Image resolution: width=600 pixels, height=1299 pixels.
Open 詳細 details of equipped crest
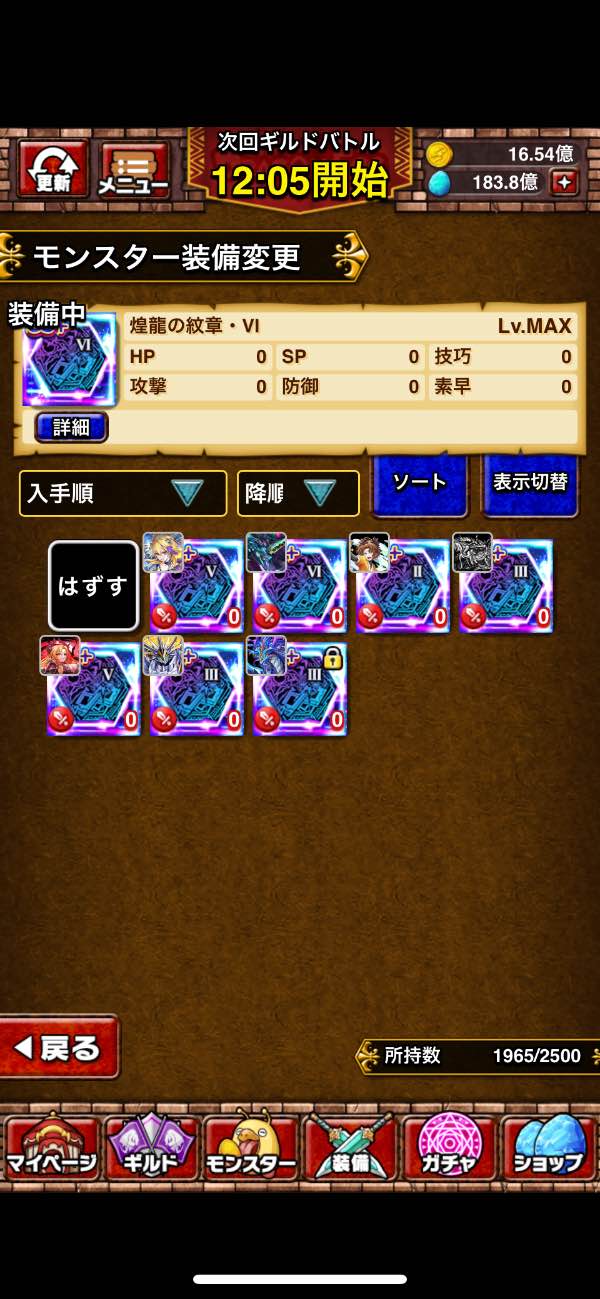pos(71,427)
